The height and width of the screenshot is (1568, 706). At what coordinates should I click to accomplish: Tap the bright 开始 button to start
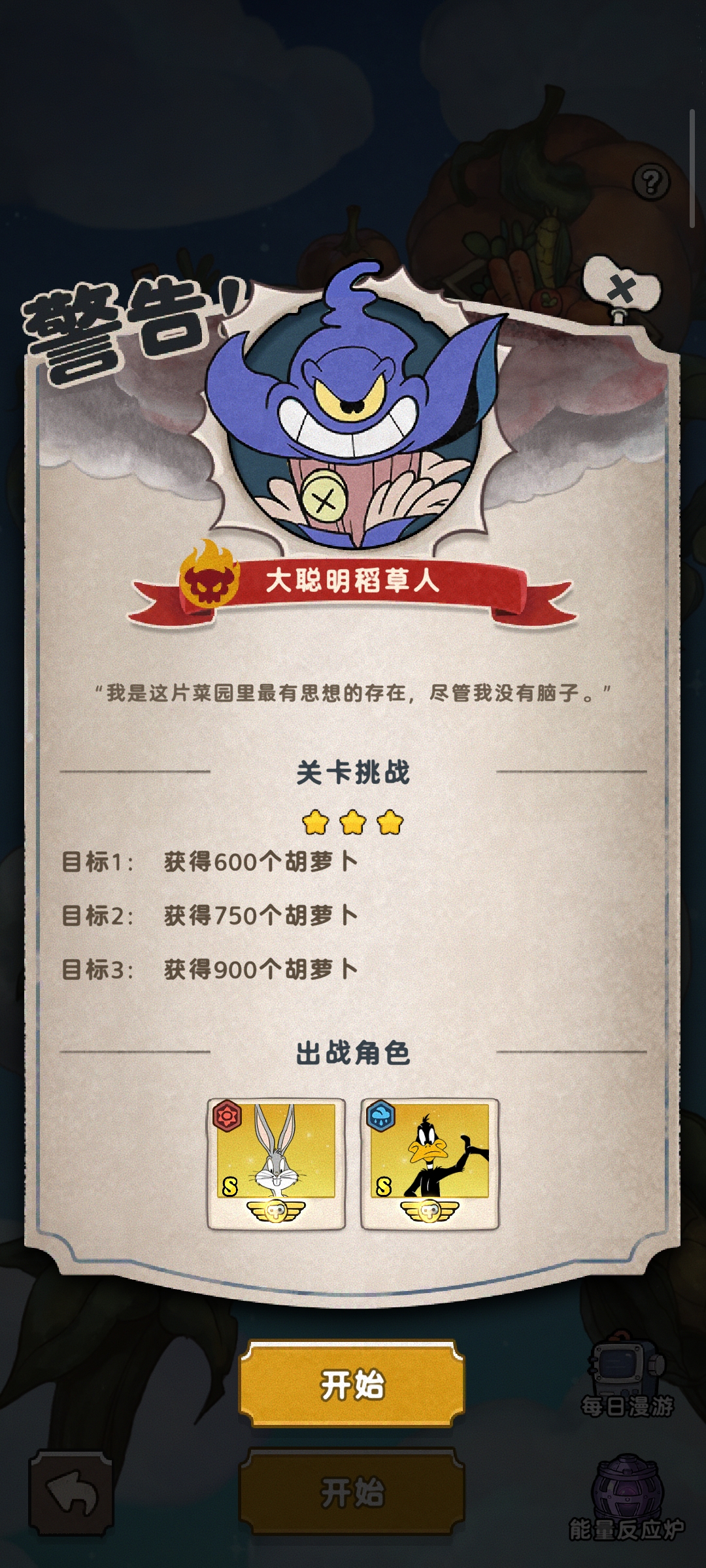(352, 1384)
